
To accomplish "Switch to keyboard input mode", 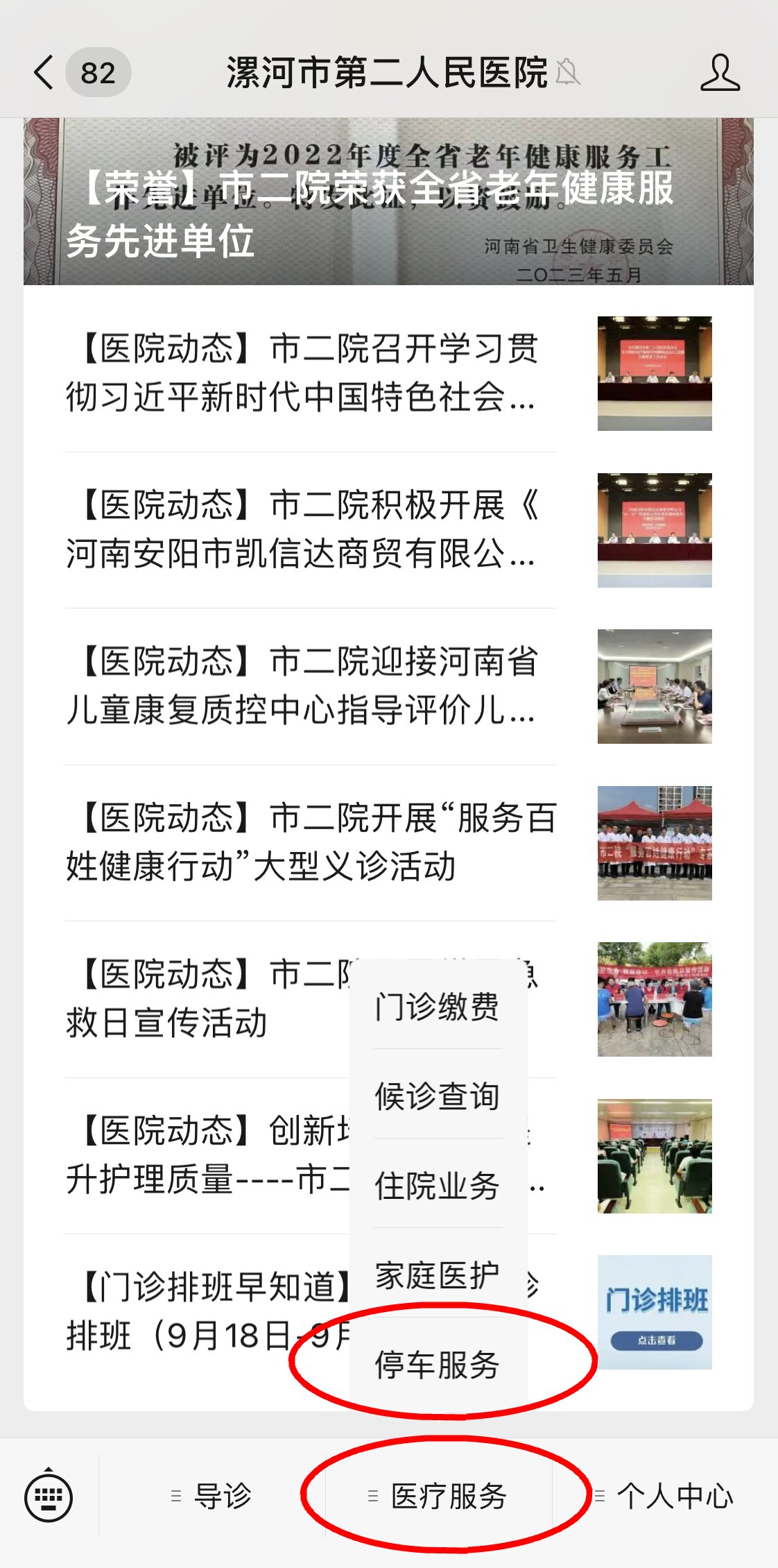I will pos(49,1496).
